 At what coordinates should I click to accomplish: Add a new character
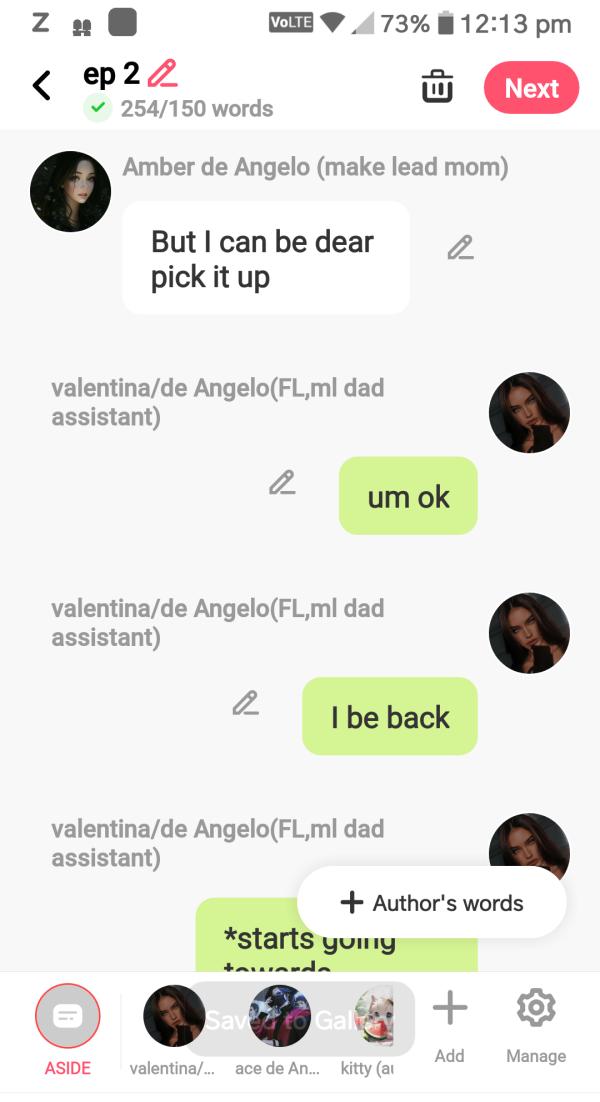pyautogui.click(x=450, y=1023)
